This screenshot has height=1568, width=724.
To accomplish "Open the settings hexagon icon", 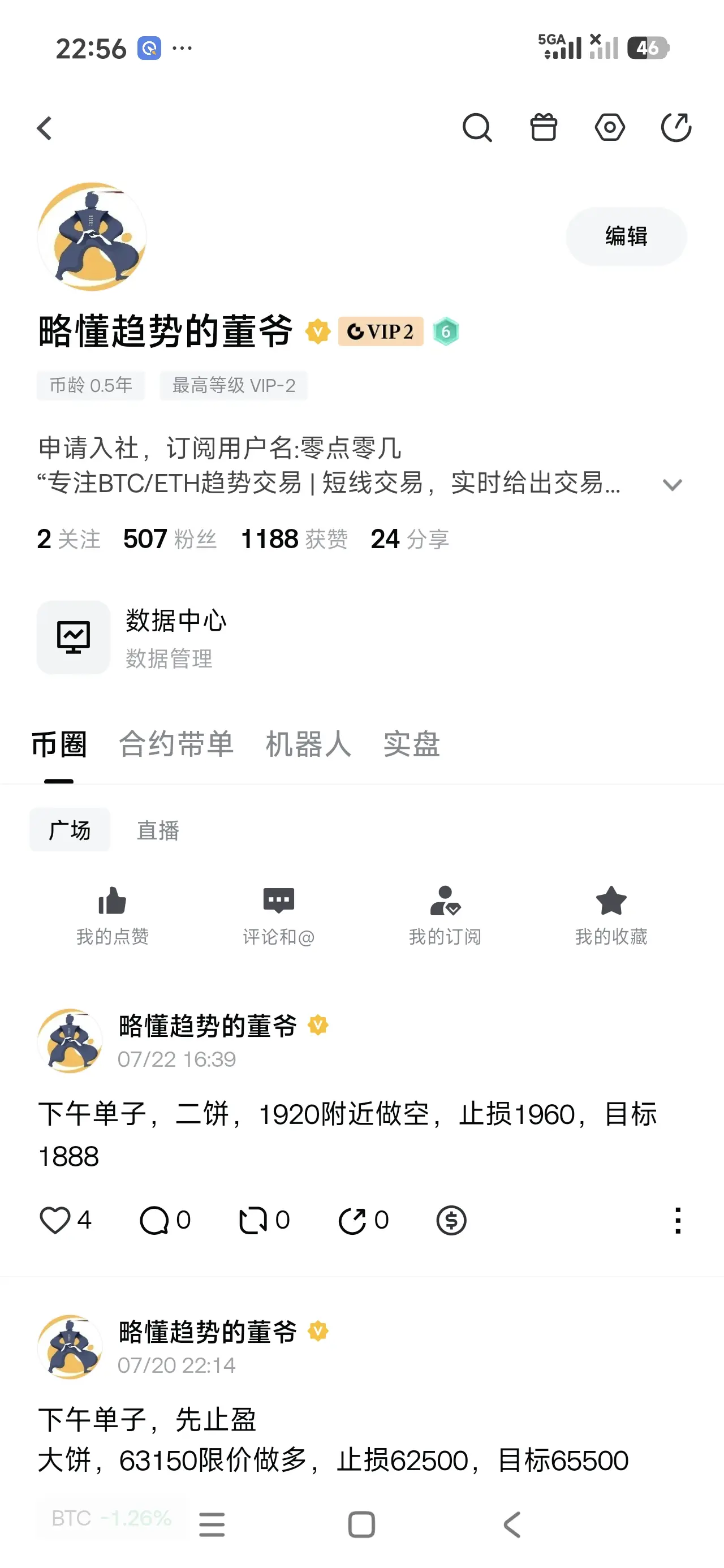I will pos(610,128).
